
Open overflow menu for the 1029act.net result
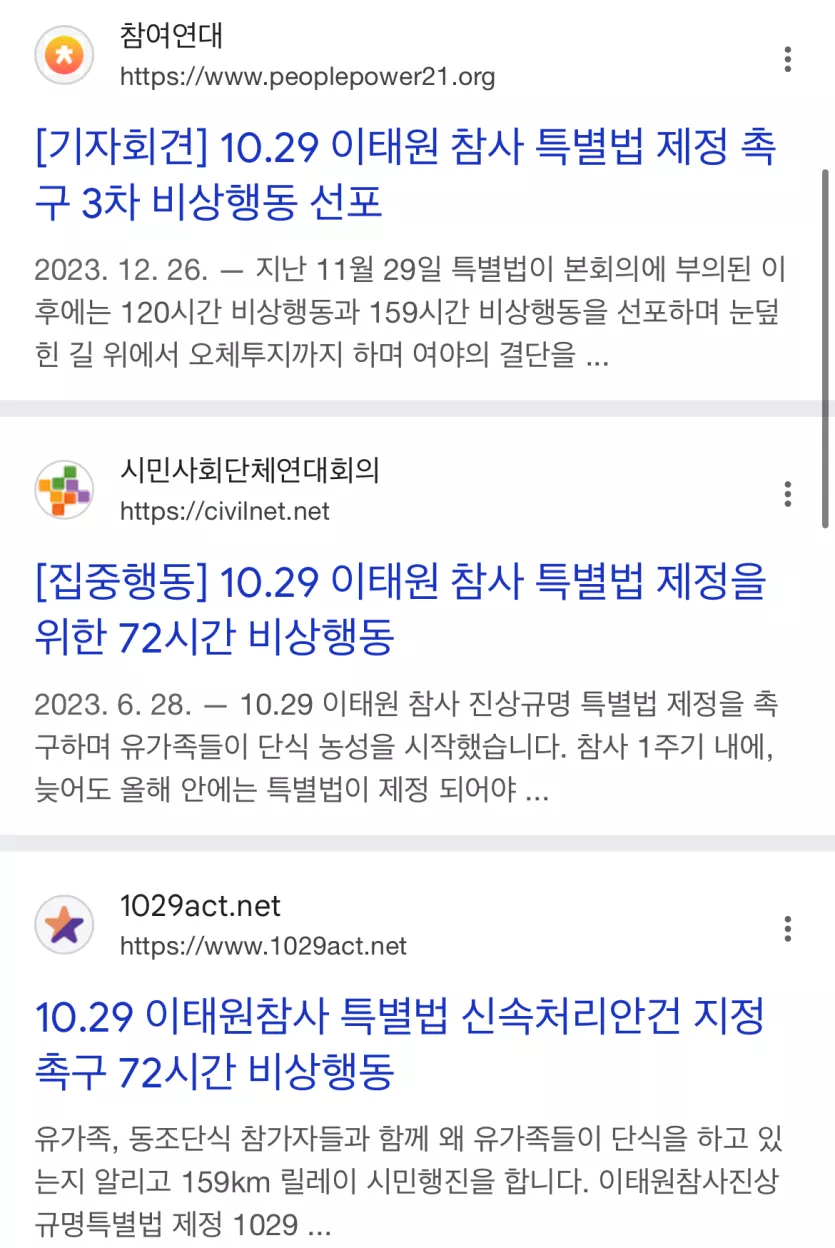pos(788,929)
